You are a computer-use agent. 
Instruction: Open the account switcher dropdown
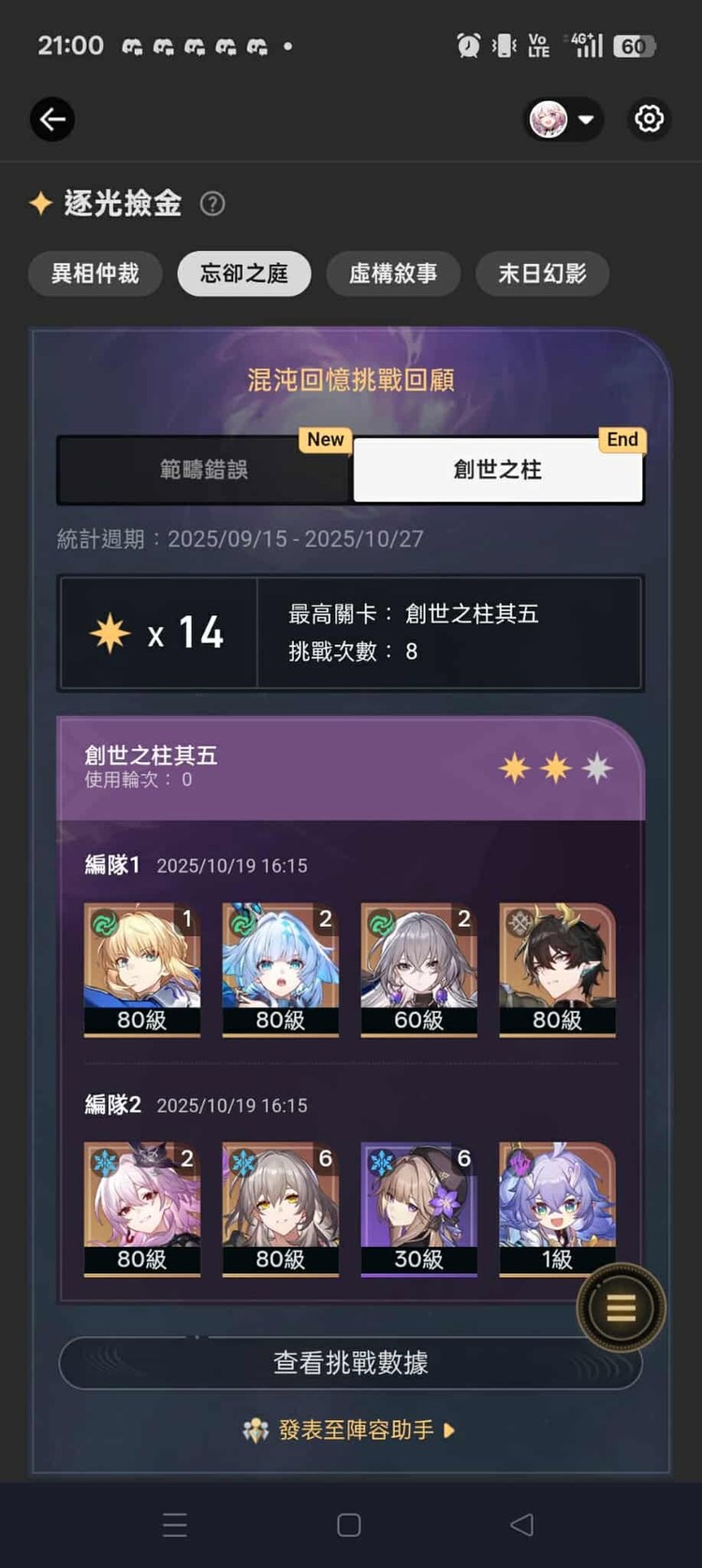tap(563, 119)
